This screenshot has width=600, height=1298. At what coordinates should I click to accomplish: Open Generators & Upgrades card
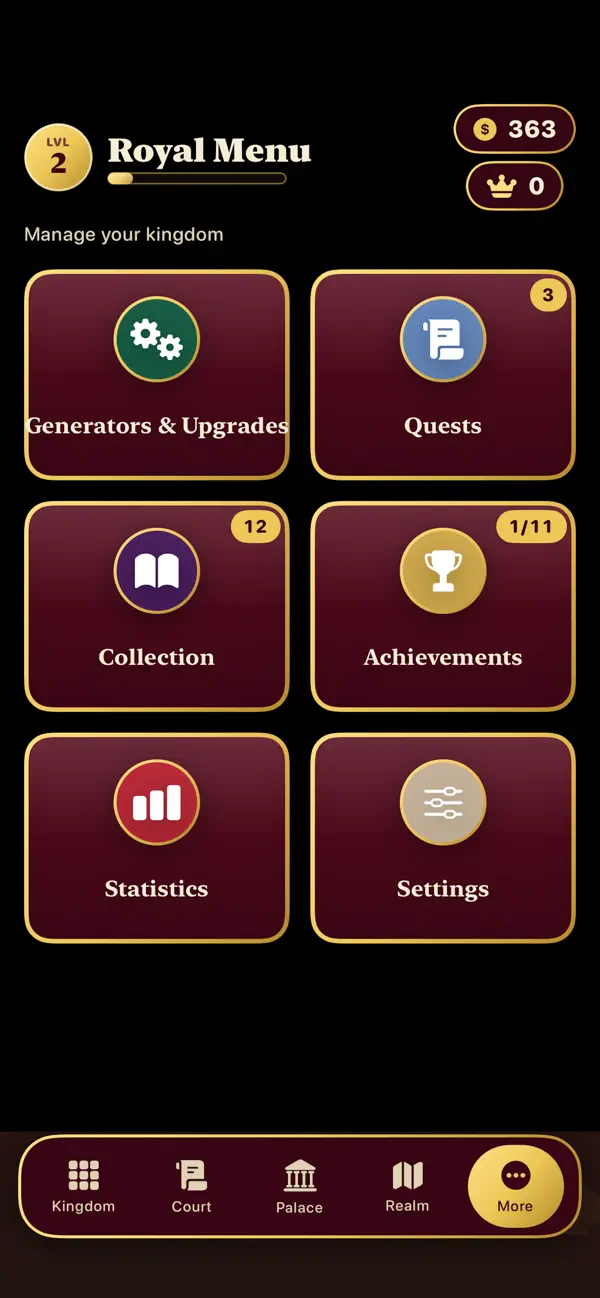point(156,375)
